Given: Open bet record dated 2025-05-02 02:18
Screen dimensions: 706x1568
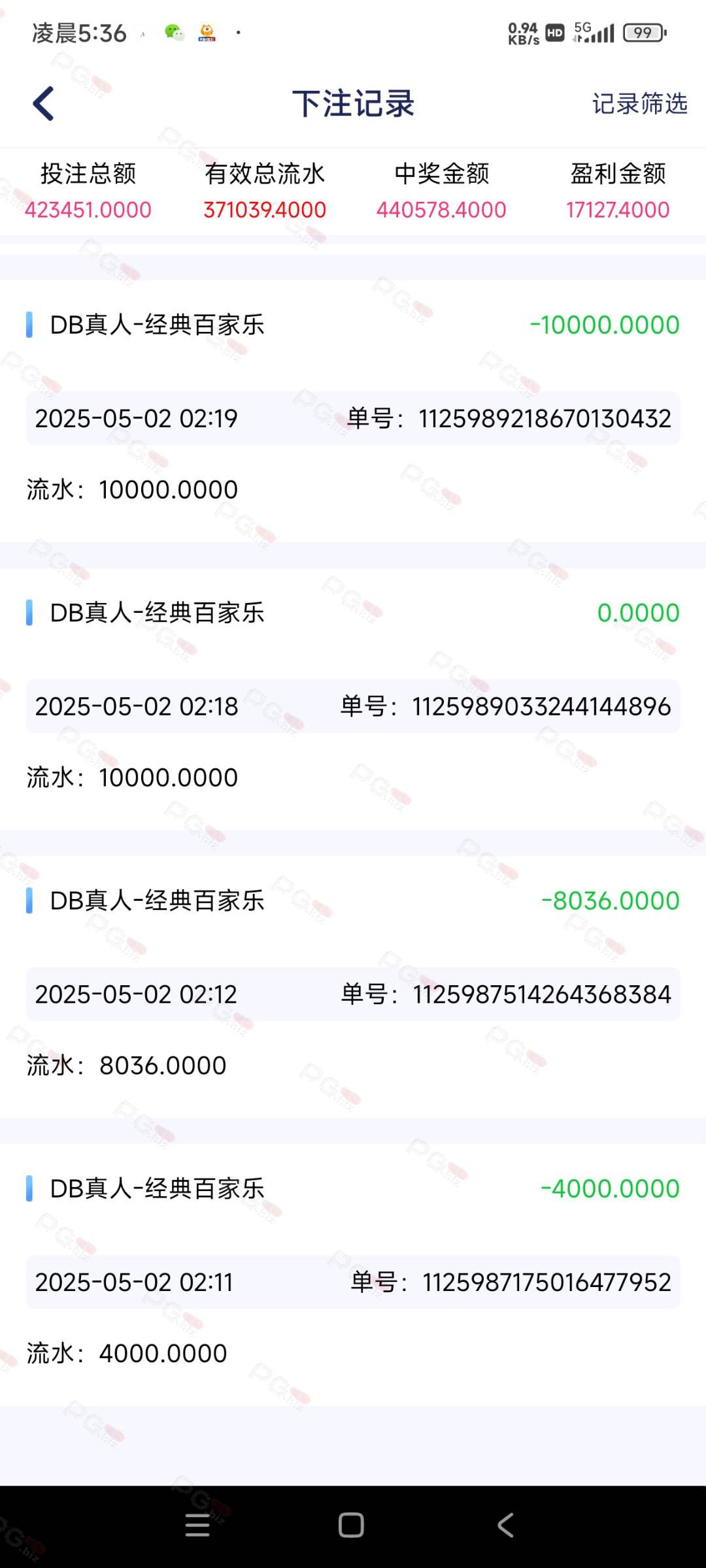Looking at the screenshot, I should coord(353,699).
